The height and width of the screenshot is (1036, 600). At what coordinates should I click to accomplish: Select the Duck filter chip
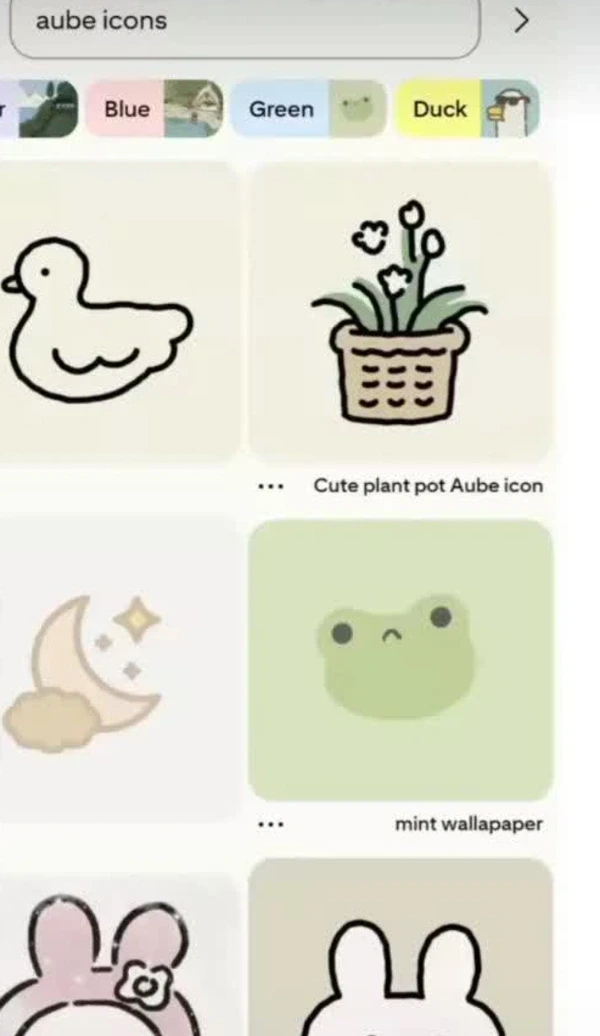click(467, 108)
